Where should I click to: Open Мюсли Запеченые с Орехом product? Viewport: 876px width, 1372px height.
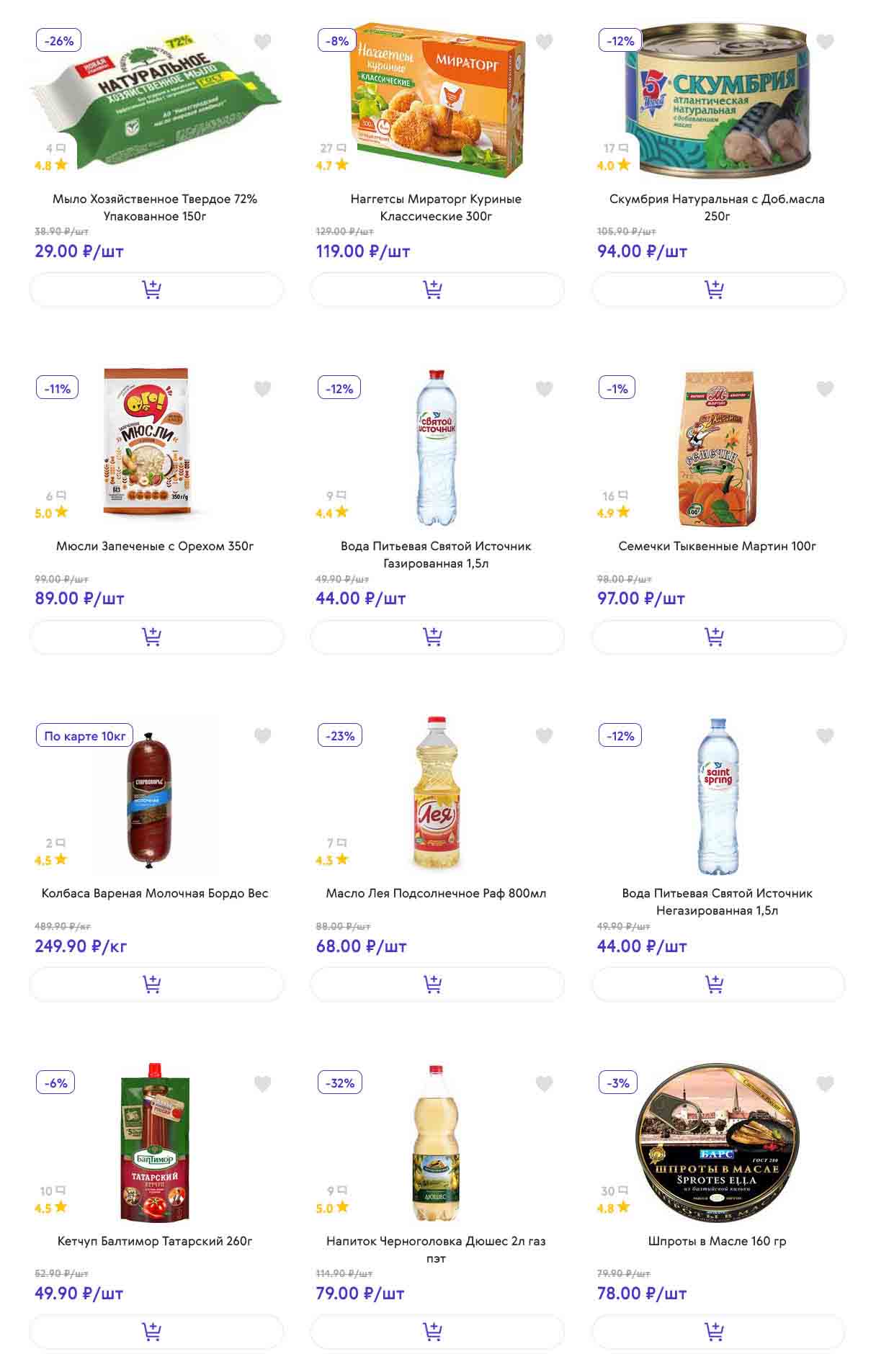(x=155, y=546)
